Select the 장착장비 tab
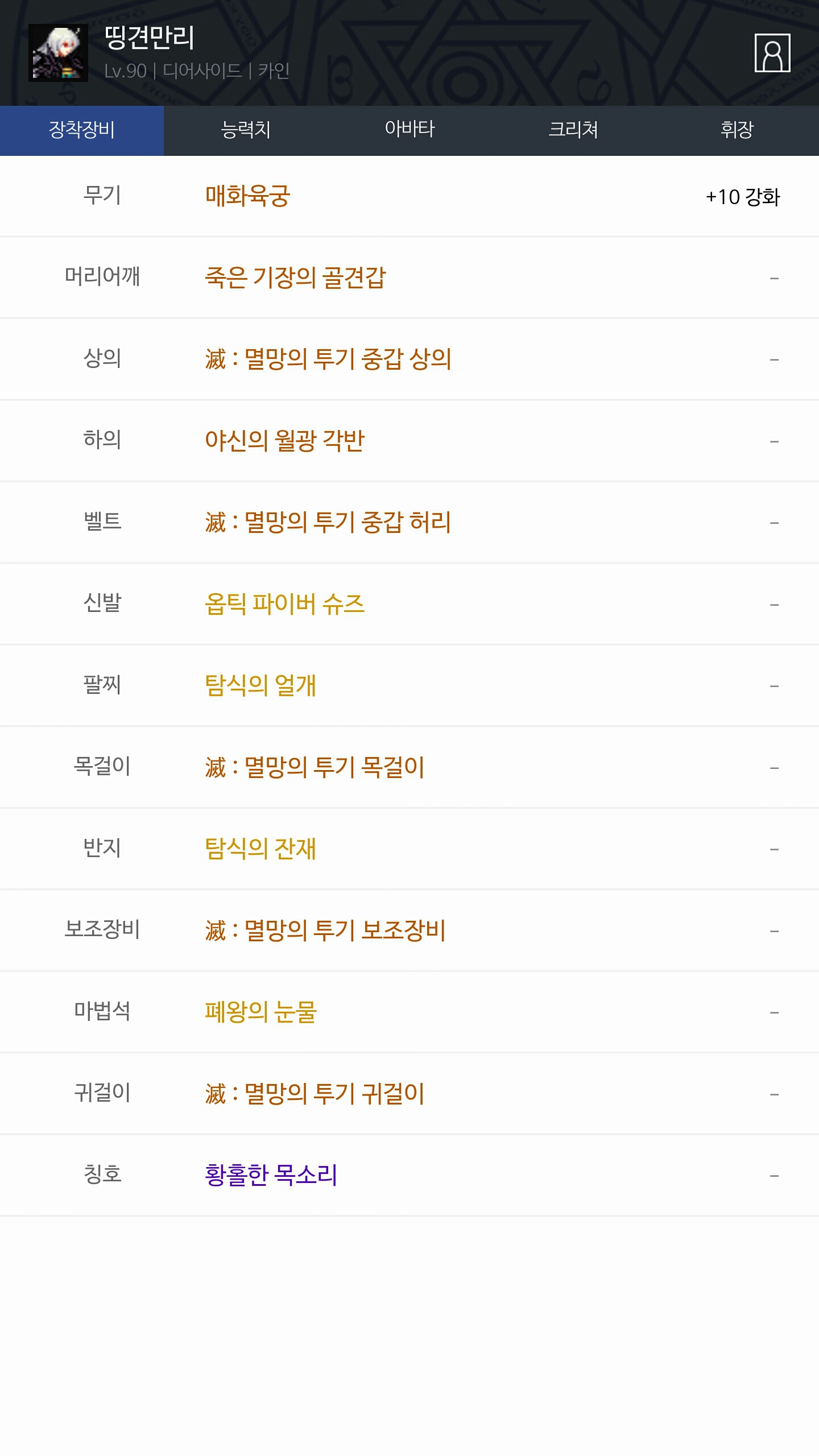 (82, 130)
